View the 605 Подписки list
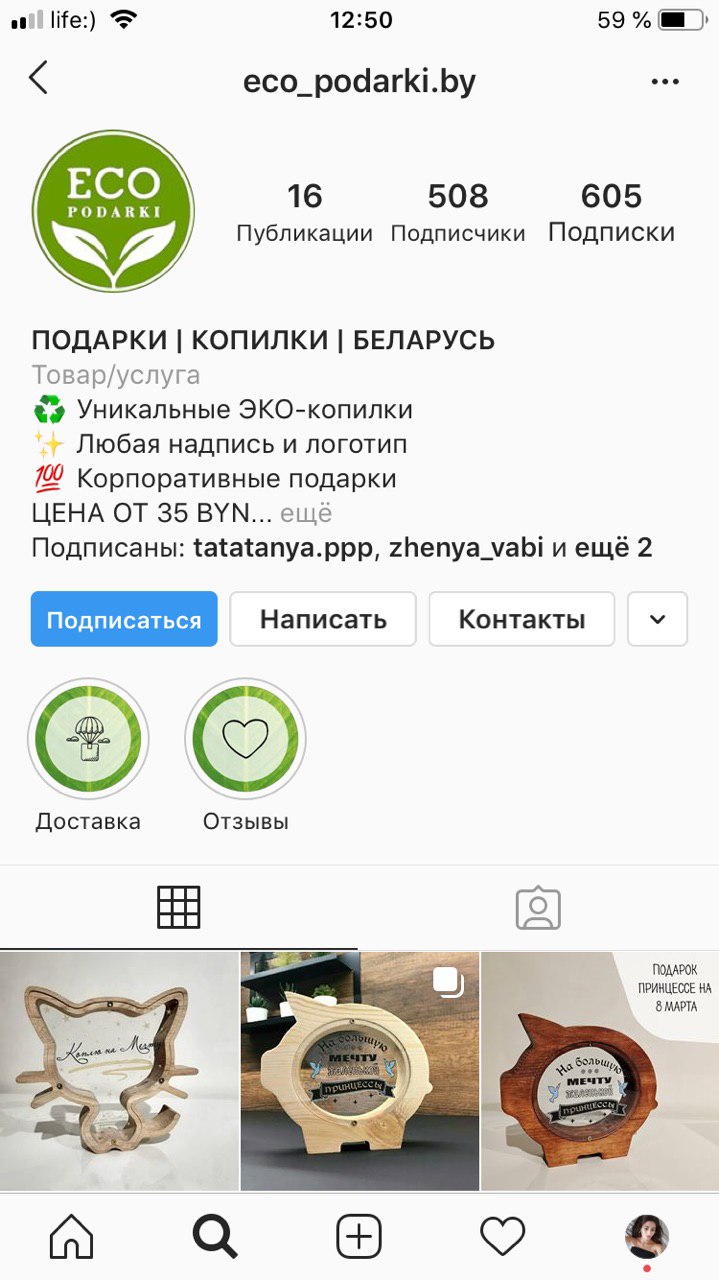 point(611,212)
